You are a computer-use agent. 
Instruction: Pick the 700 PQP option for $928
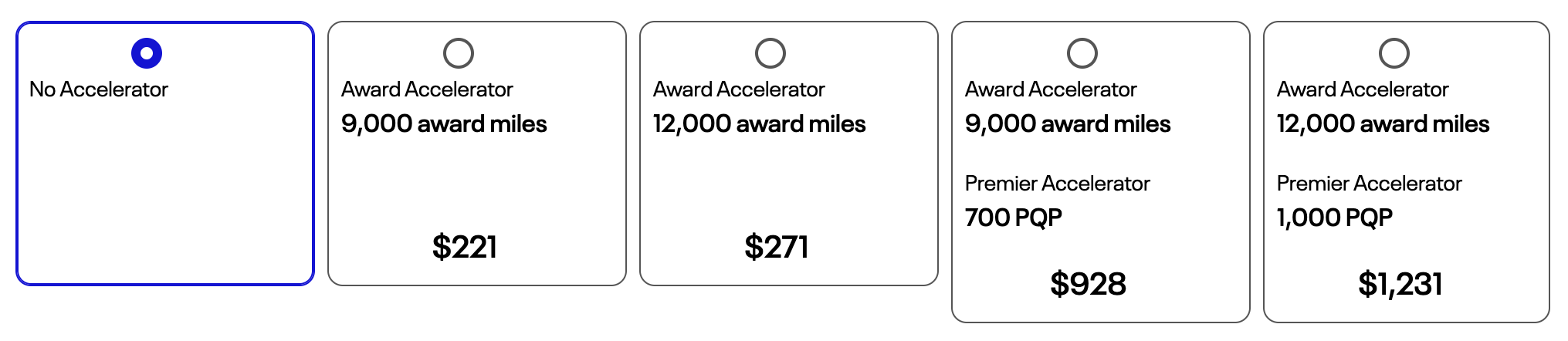(1082, 53)
